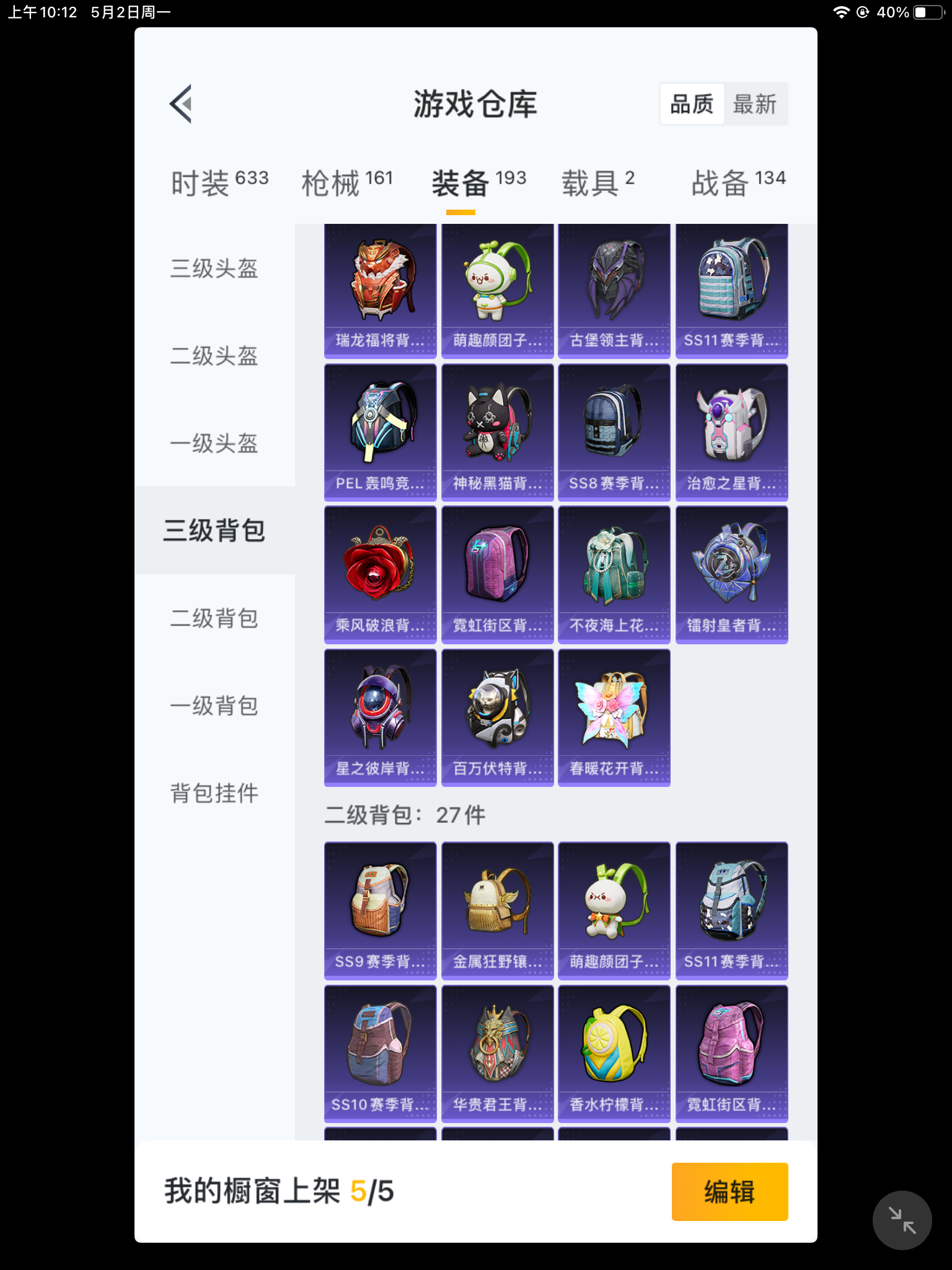Sort items by 品质
The image size is (952, 1270).
click(x=692, y=104)
